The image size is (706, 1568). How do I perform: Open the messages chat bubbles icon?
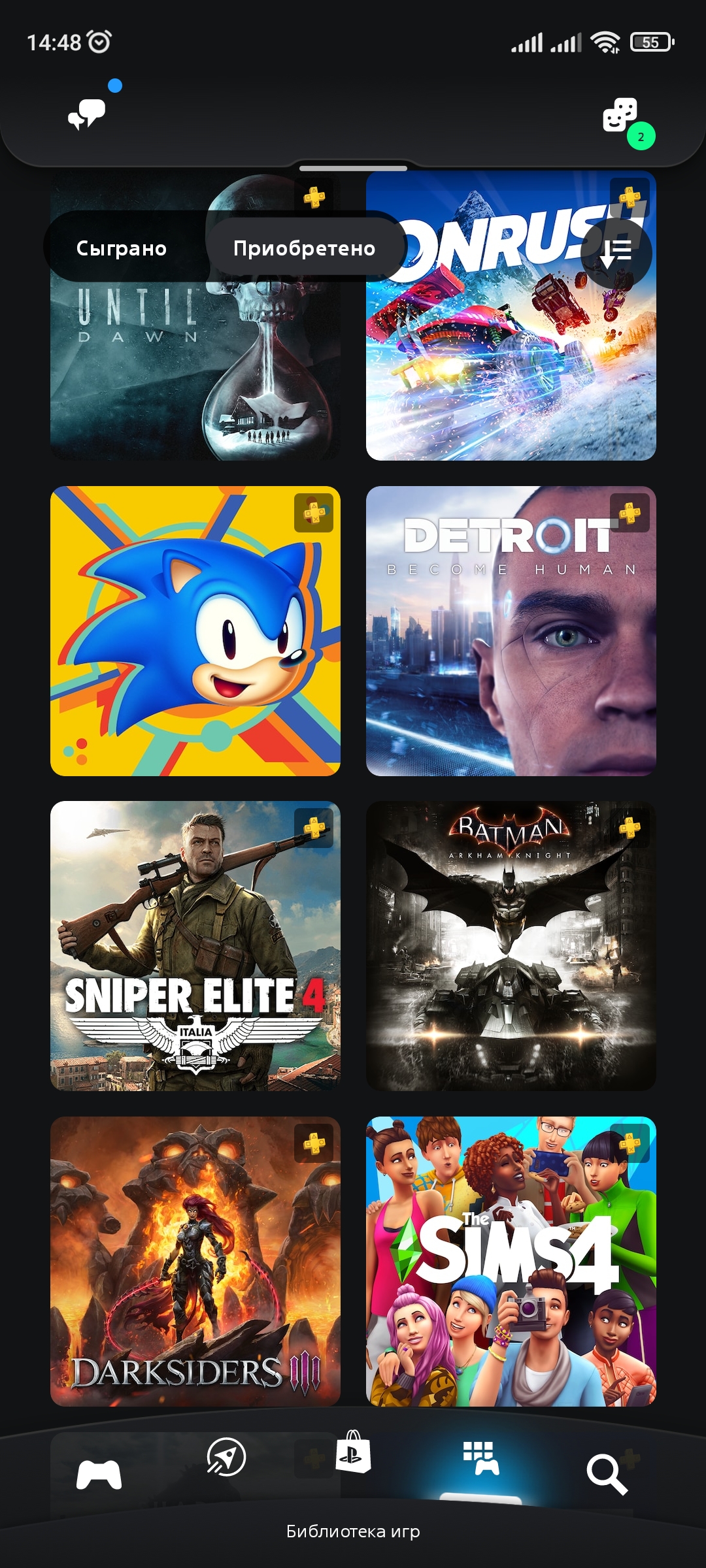pos(87,115)
